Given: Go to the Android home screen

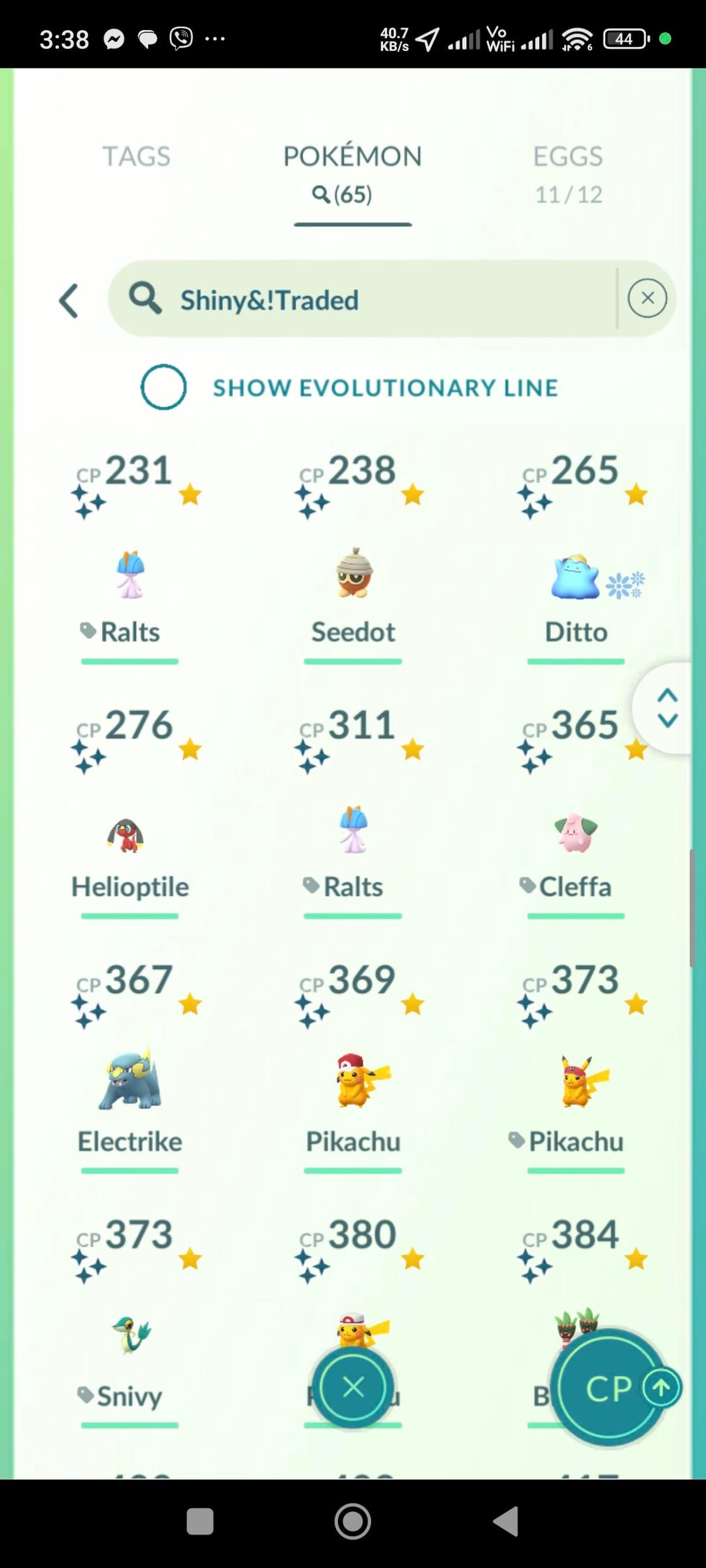Looking at the screenshot, I should click(x=353, y=1522).
